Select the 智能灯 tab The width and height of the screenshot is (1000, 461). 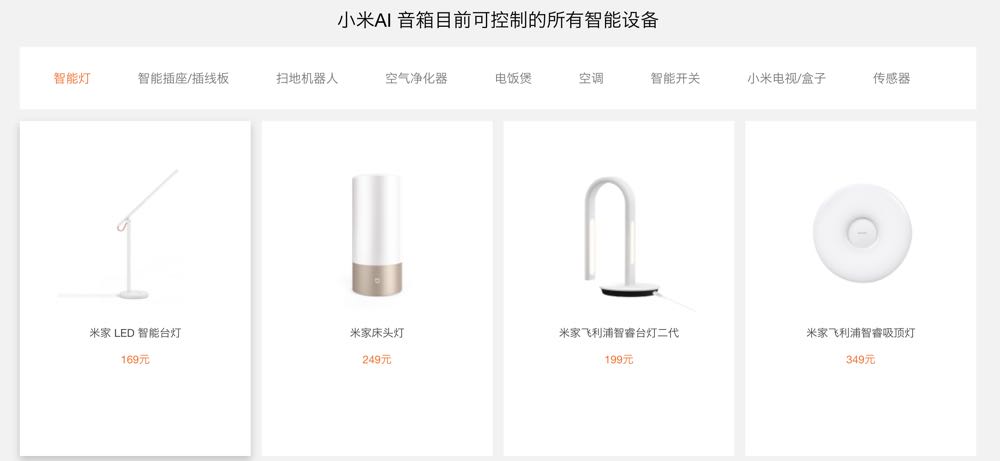(x=72, y=78)
